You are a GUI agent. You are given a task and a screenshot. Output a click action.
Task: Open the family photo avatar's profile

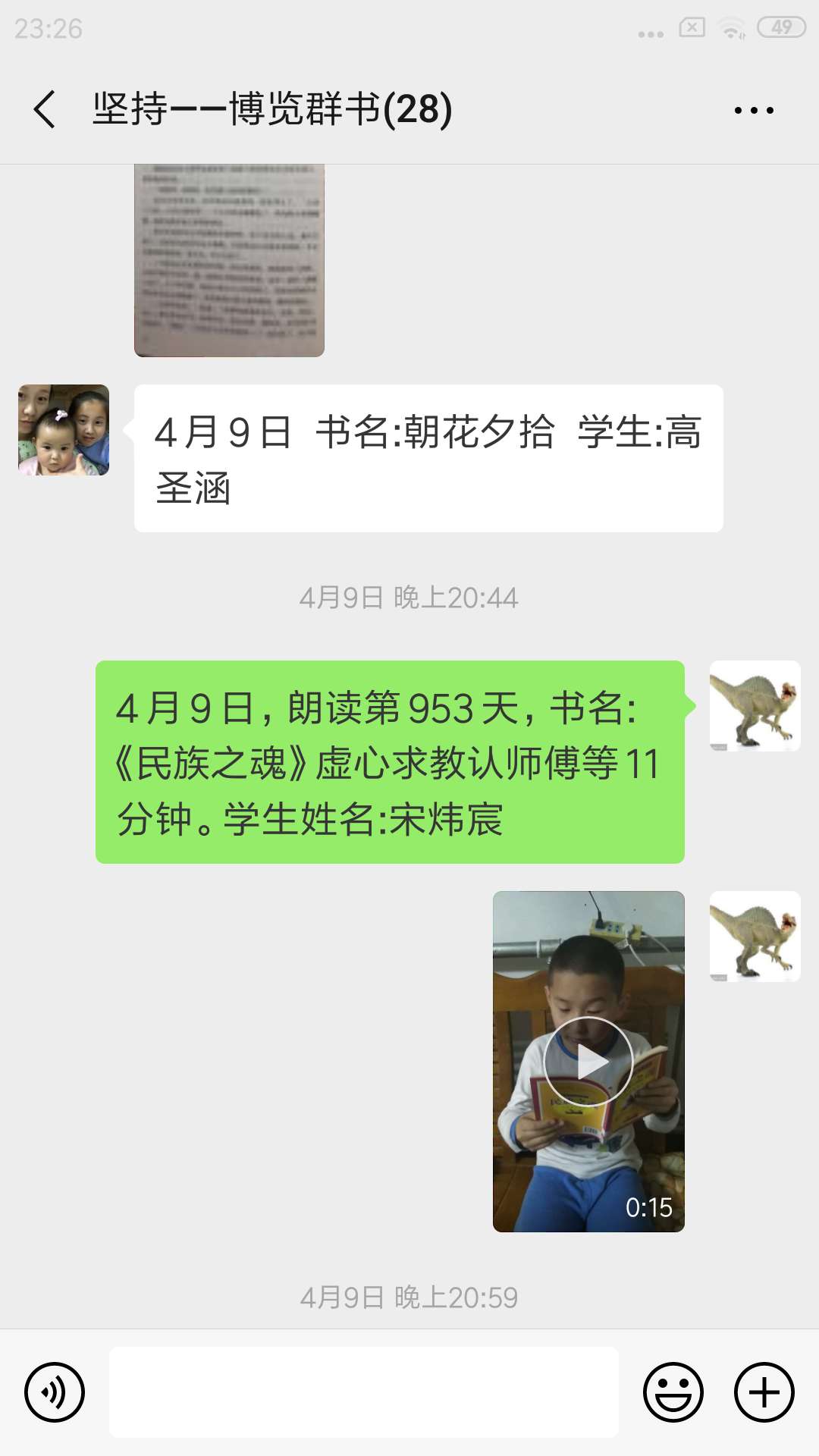64,430
